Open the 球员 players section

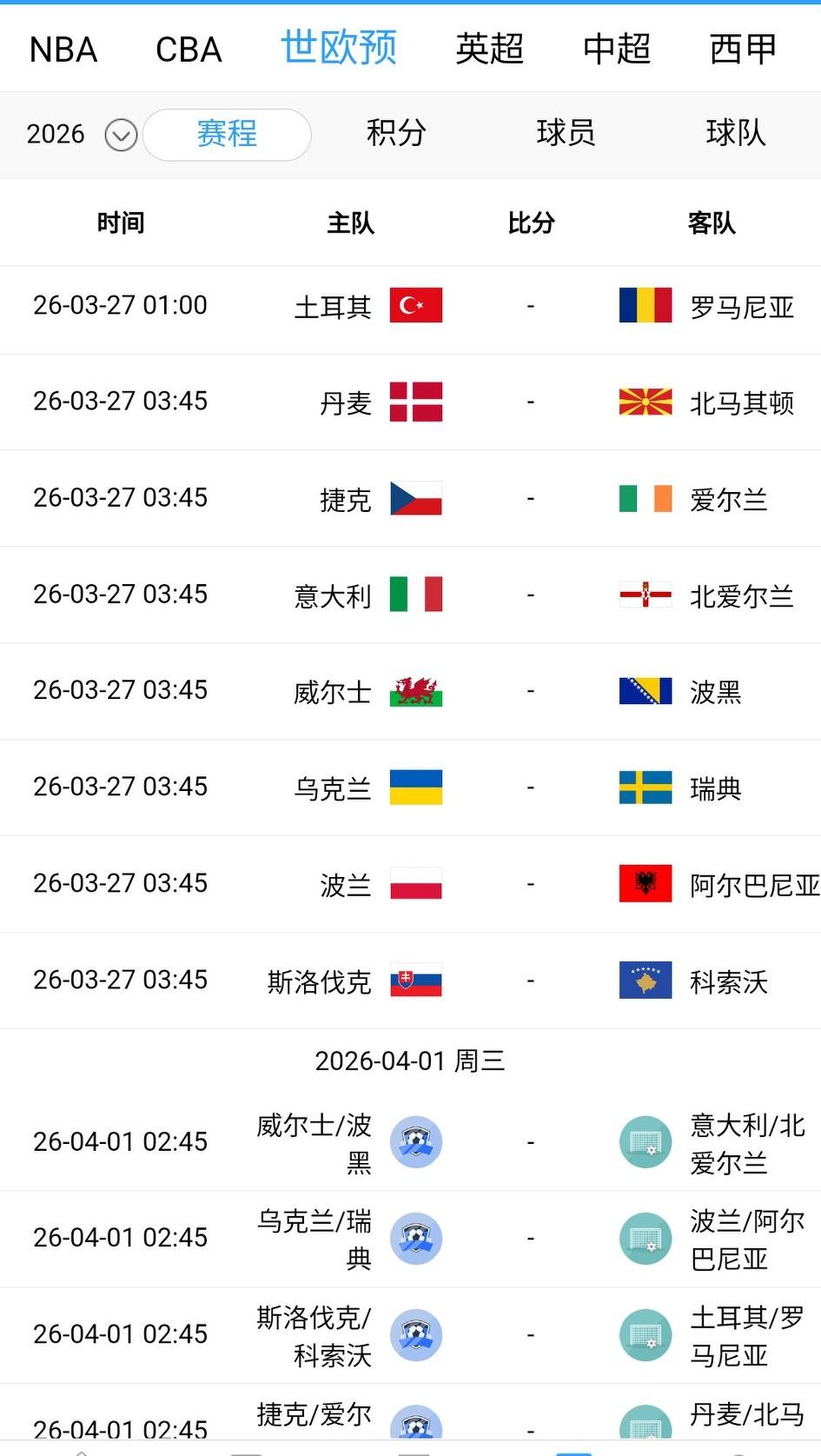(x=565, y=134)
